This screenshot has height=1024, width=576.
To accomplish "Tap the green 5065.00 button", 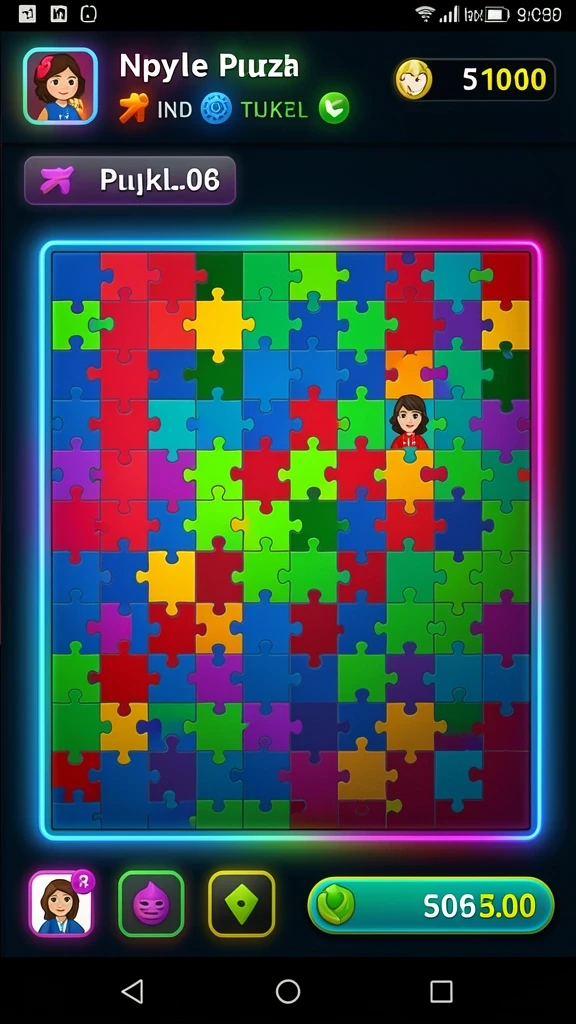I will 431,905.
